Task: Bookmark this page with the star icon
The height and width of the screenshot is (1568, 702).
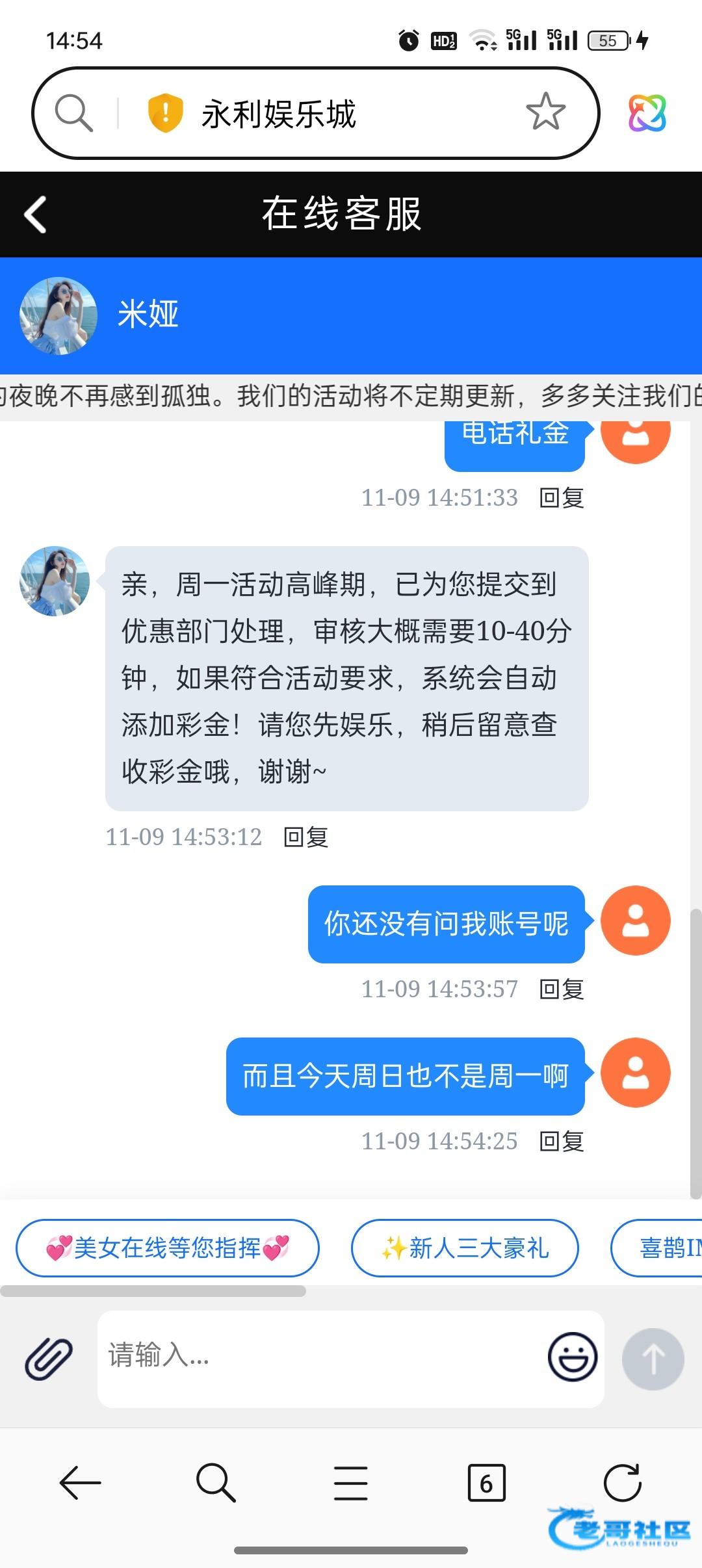Action: 545,112
